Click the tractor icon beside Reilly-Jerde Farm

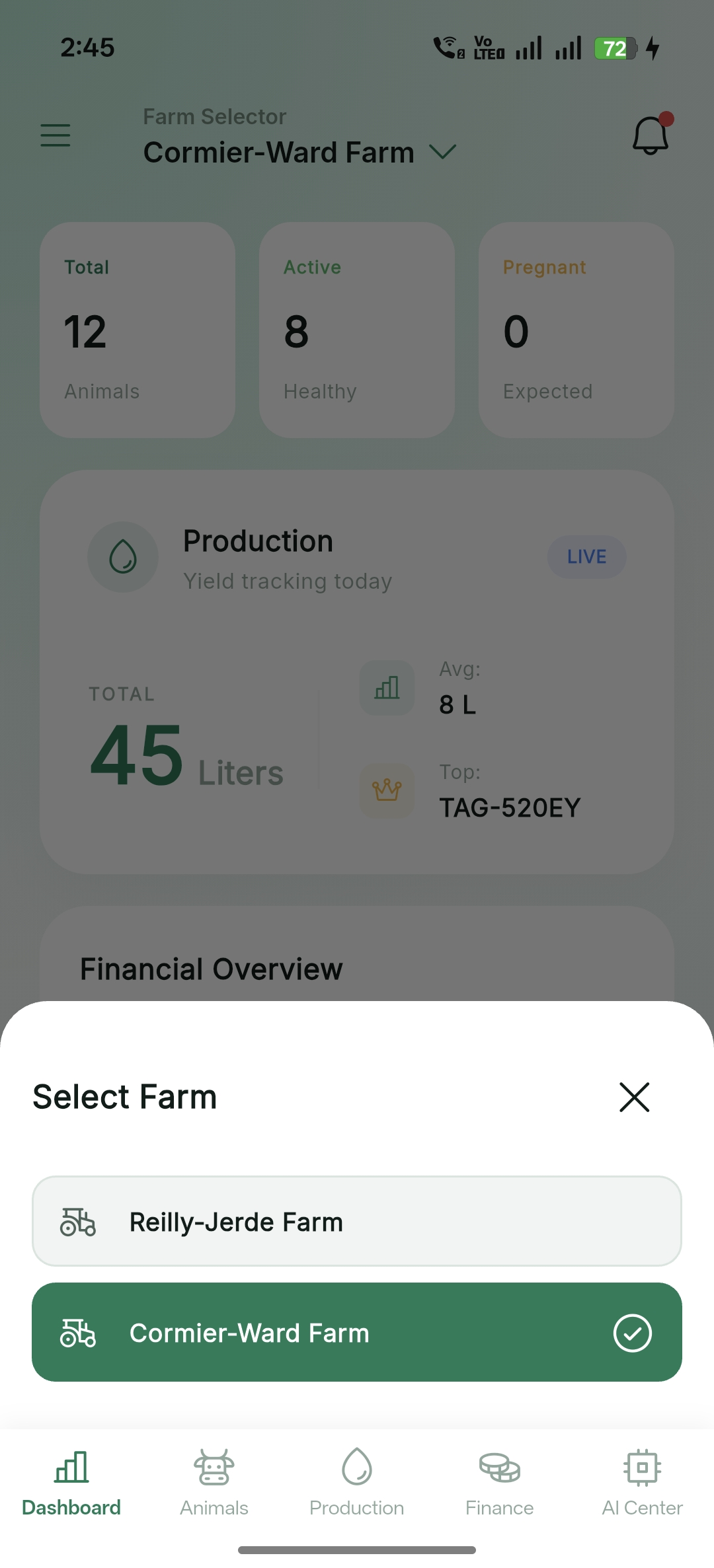coord(79,1222)
